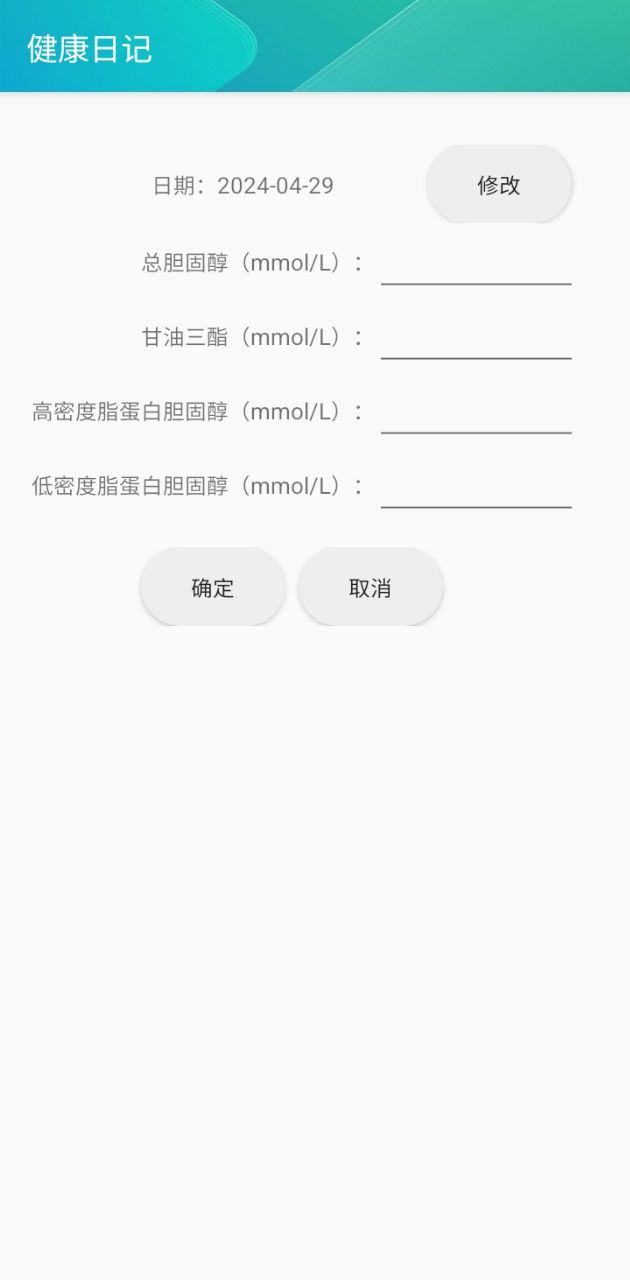Cancel using the 取消 button
630x1280 pixels.
370,588
